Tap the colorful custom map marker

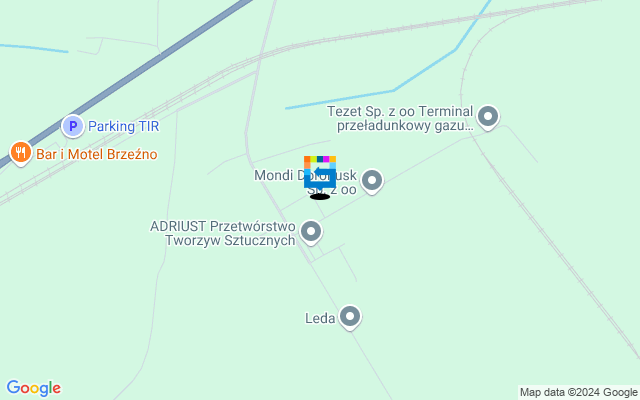(x=320, y=172)
